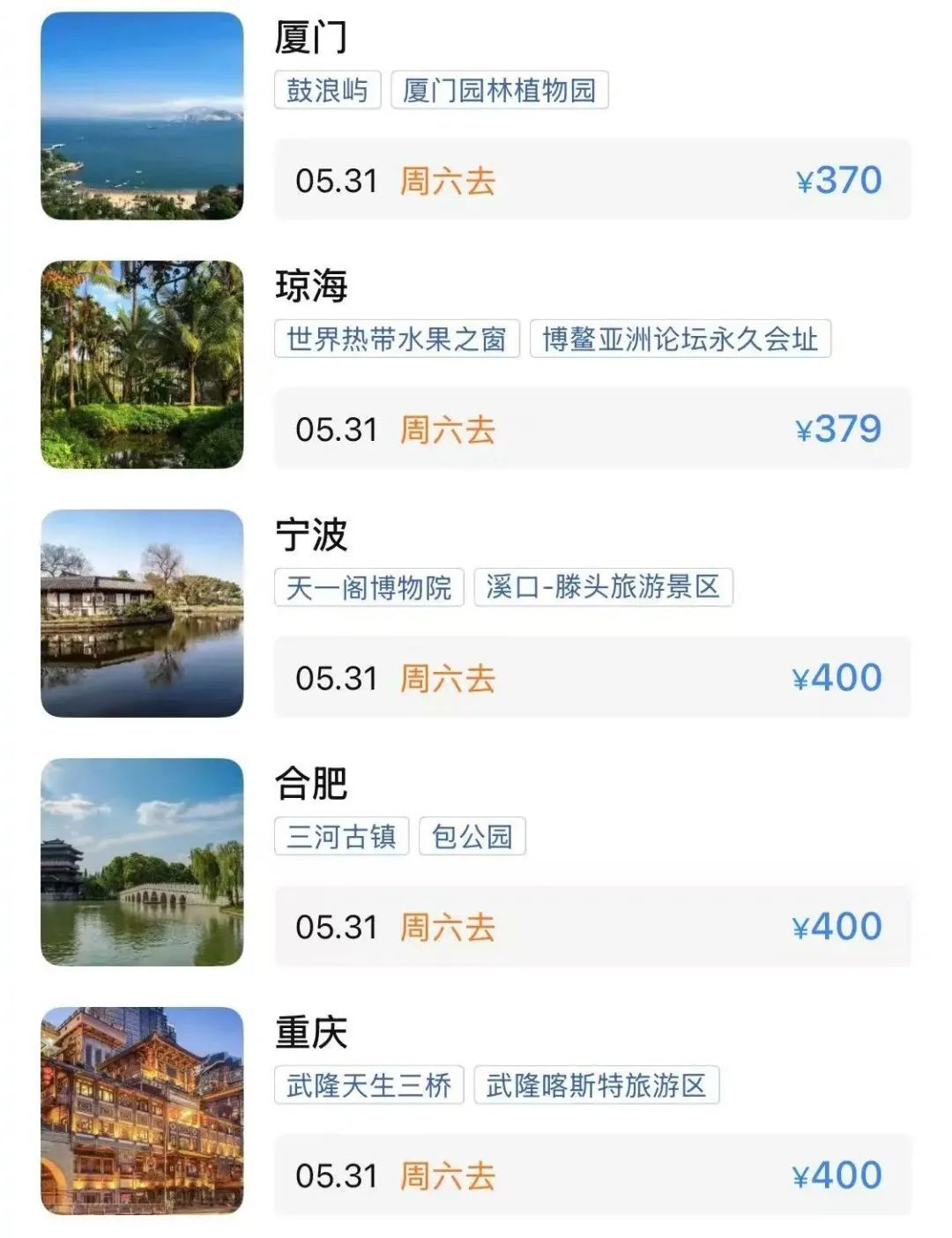Select the 武隆喀斯特旅游区 tag

[596, 1085]
